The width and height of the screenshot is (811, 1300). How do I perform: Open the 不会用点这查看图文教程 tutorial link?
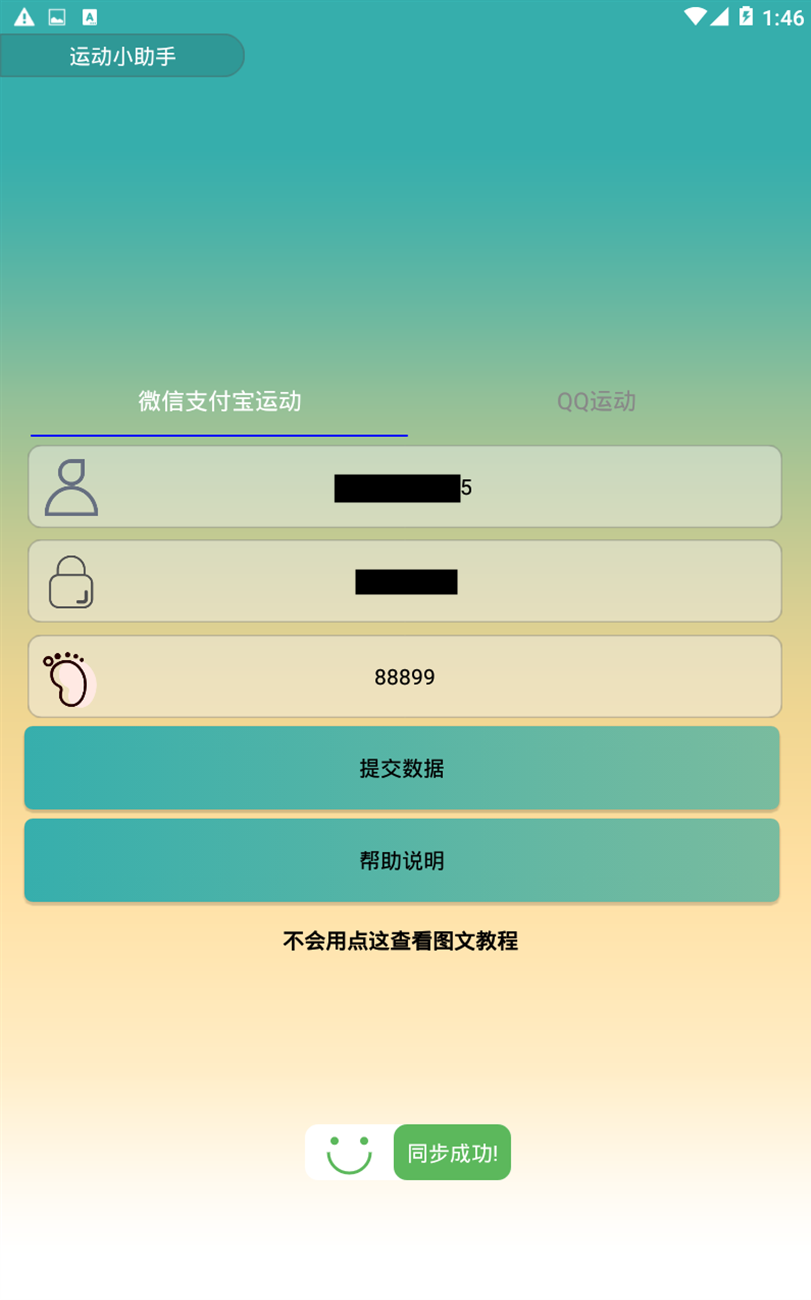pyautogui.click(x=401, y=941)
